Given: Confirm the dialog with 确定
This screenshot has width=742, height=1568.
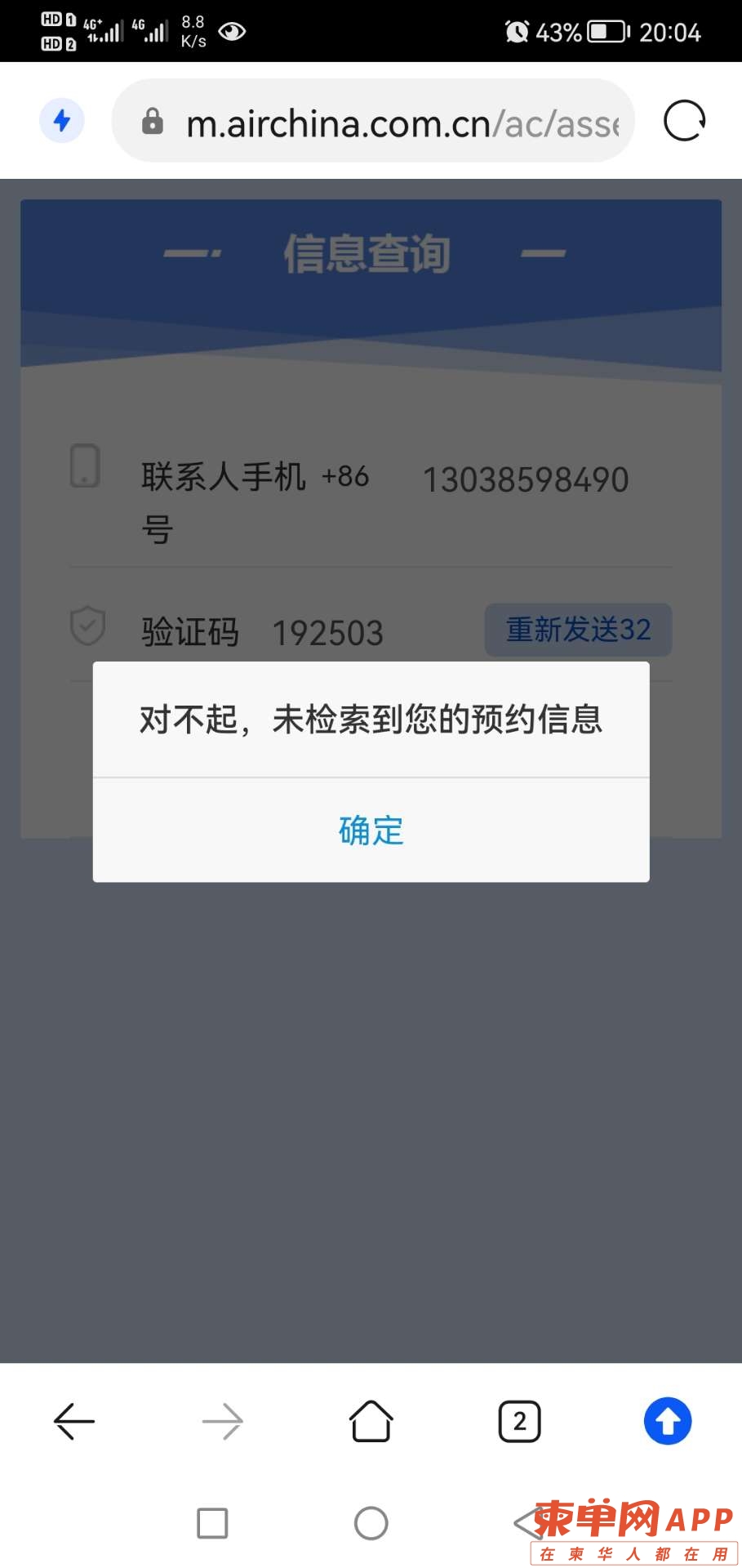Looking at the screenshot, I should tap(371, 831).
